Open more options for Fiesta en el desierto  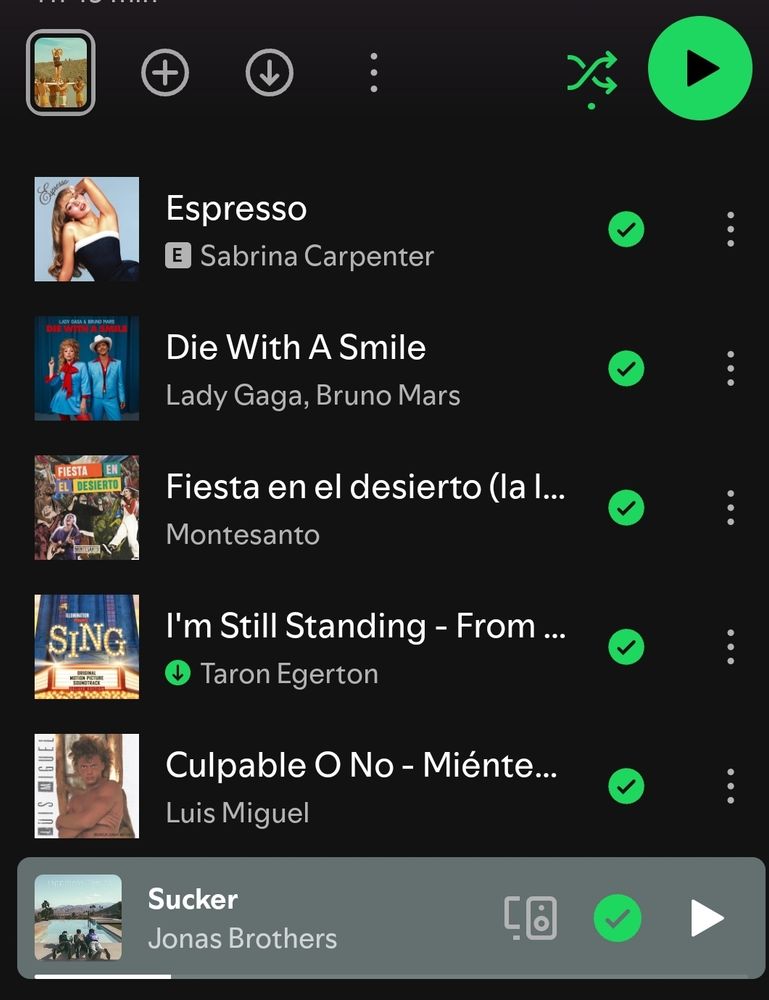[x=731, y=508]
